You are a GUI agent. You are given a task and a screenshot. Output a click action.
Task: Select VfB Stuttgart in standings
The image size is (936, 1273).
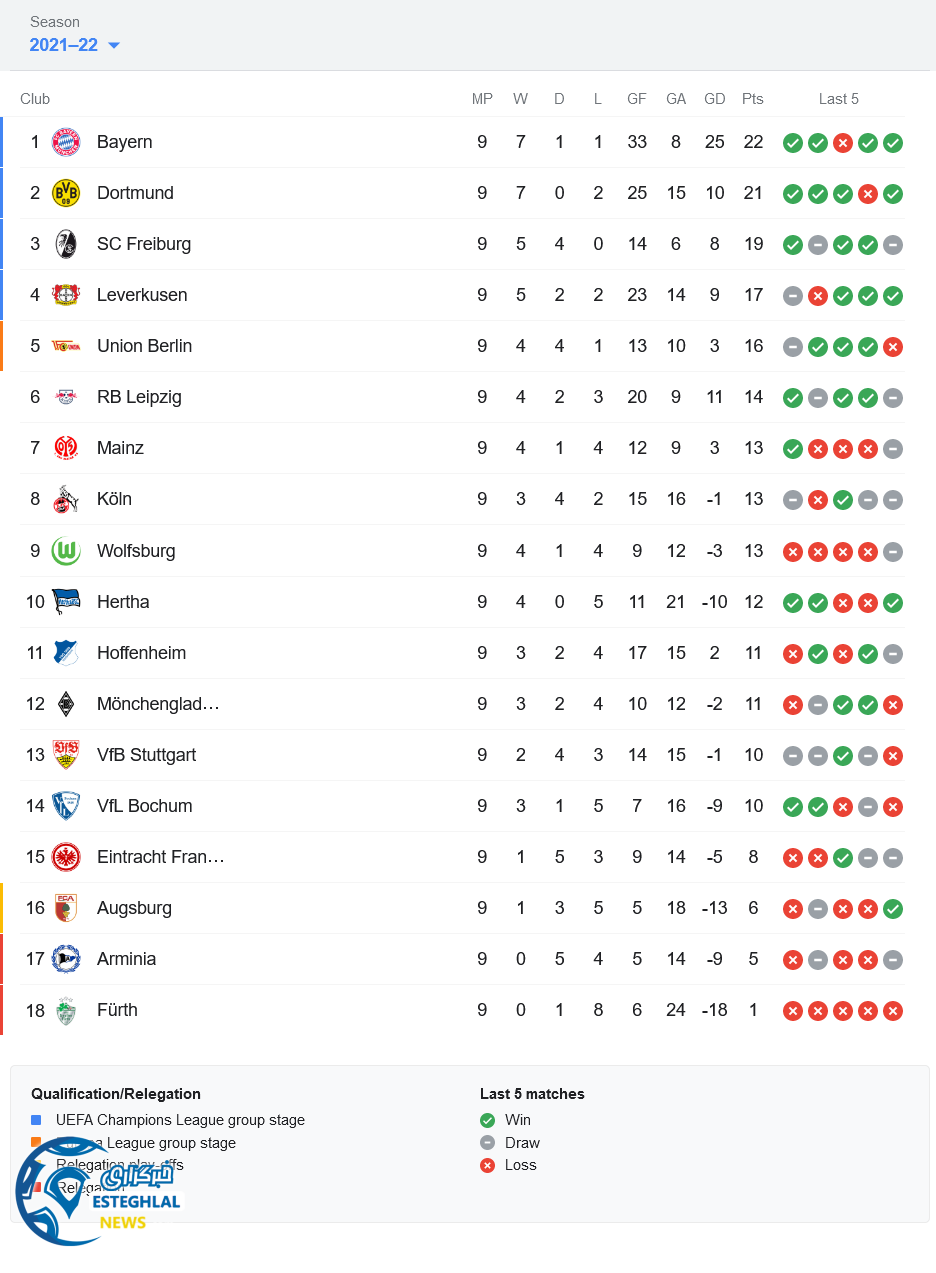[x=146, y=755]
